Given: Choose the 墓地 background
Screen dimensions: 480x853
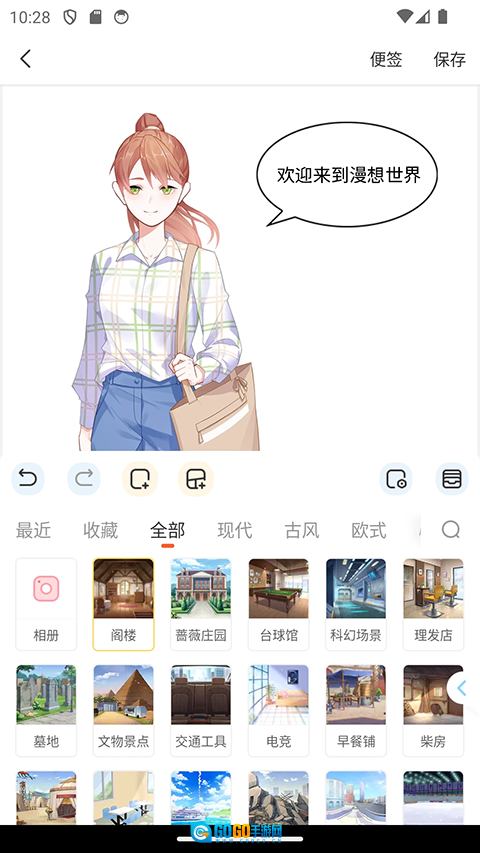Looking at the screenshot, I should click(46, 710).
